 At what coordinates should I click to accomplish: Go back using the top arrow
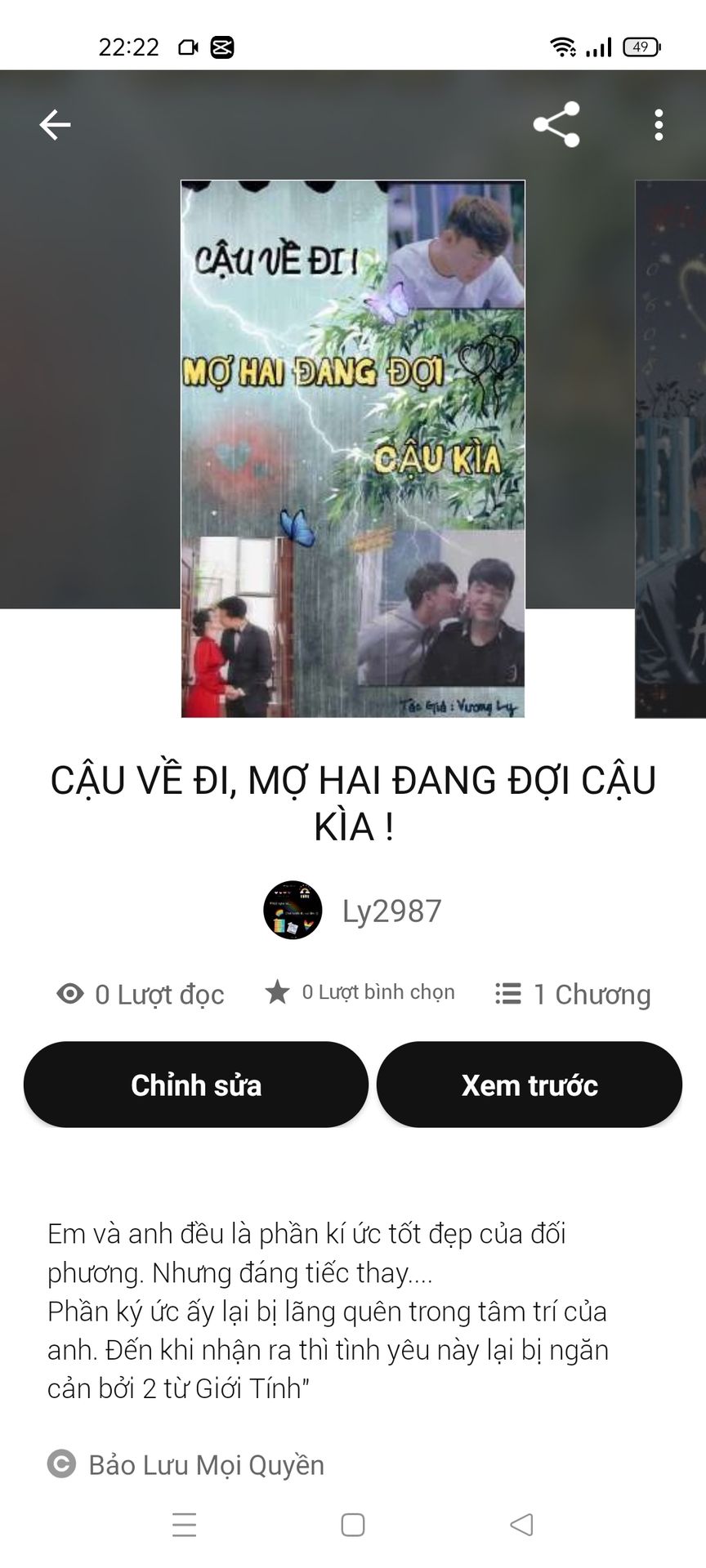[x=55, y=125]
